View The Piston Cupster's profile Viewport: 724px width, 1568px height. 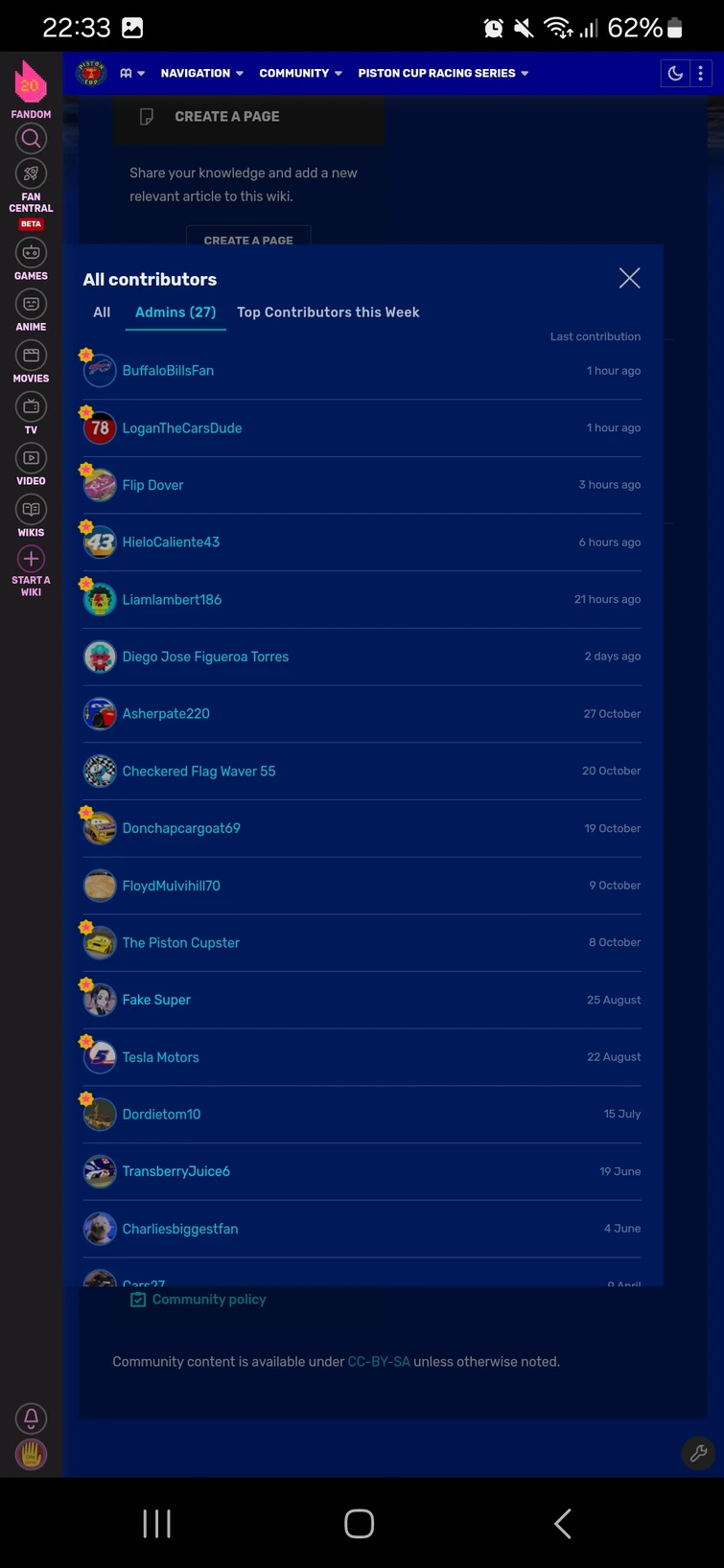(x=180, y=943)
